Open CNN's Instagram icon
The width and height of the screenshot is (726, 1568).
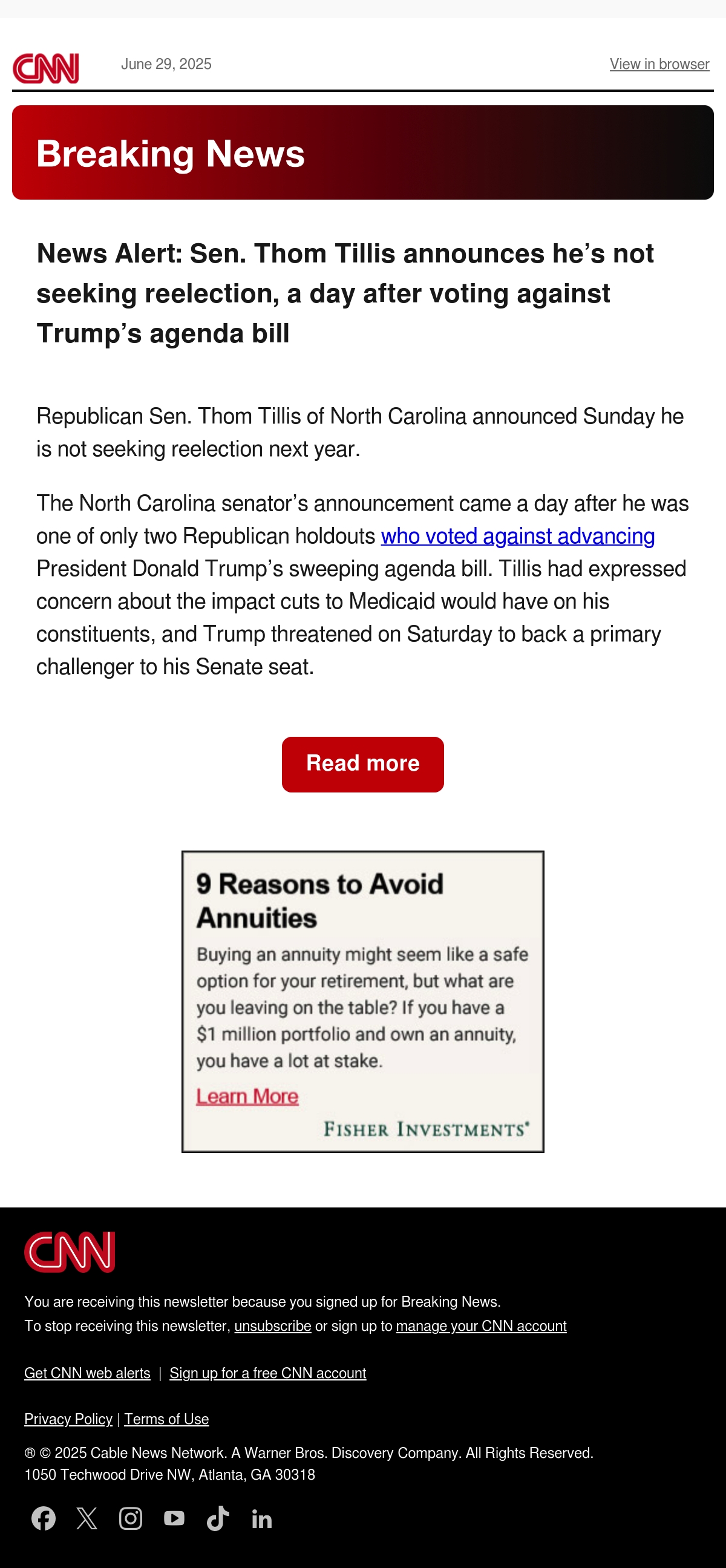[131, 1518]
